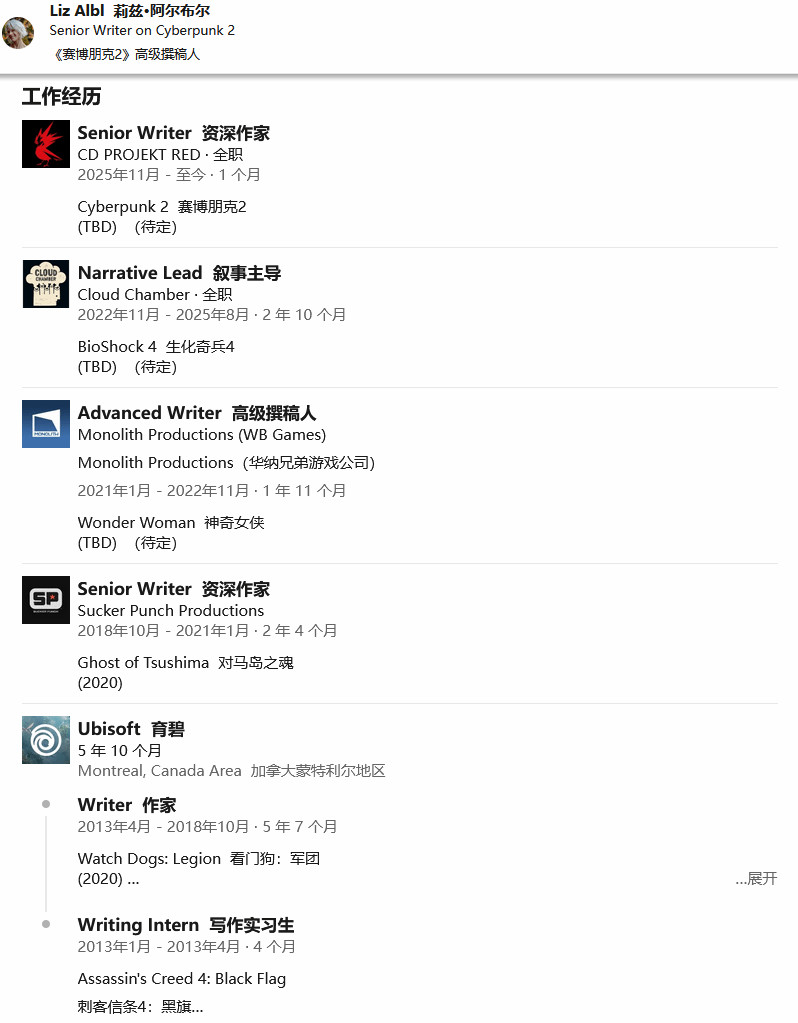Open the CD PROJEKT RED company logo
This screenshot has width=798, height=1023.
(46, 144)
